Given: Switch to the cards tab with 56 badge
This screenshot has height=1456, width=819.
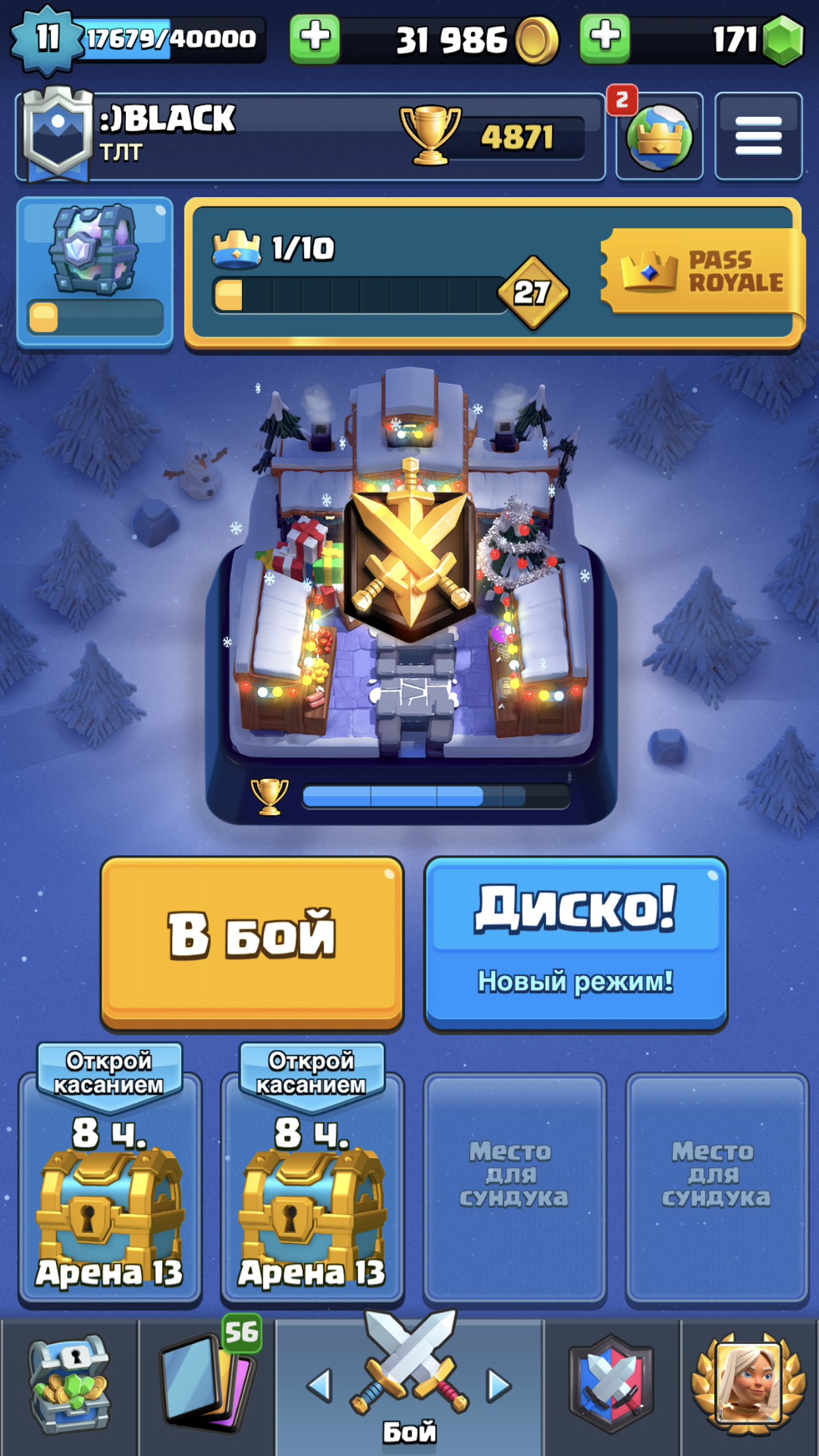Looking at the screenshot, I should (207, 1385).
